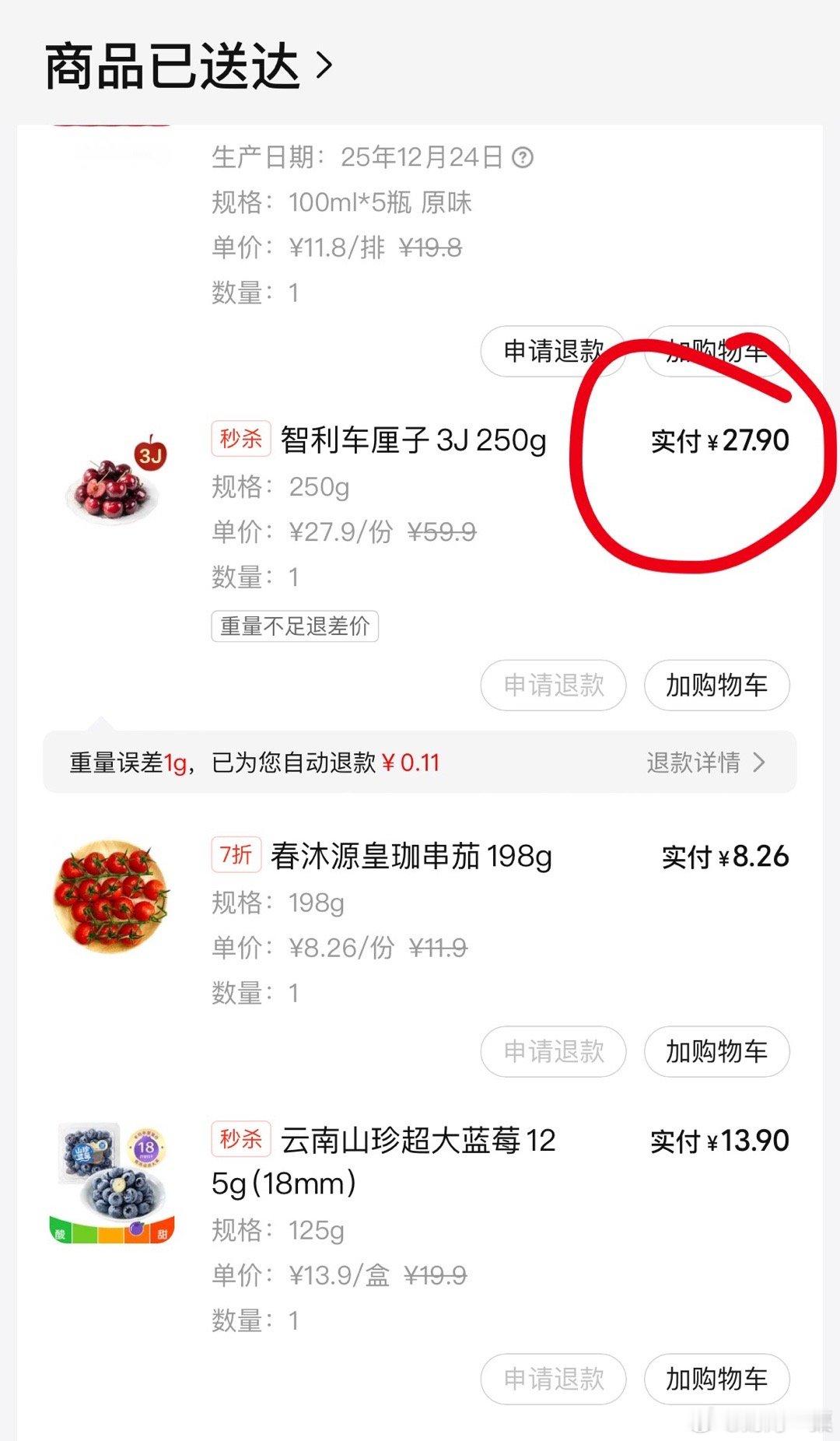840x1441 pixels.
Task: Tap the 重量不足退差价 tag under cherries
Action: tap(296, 626)
